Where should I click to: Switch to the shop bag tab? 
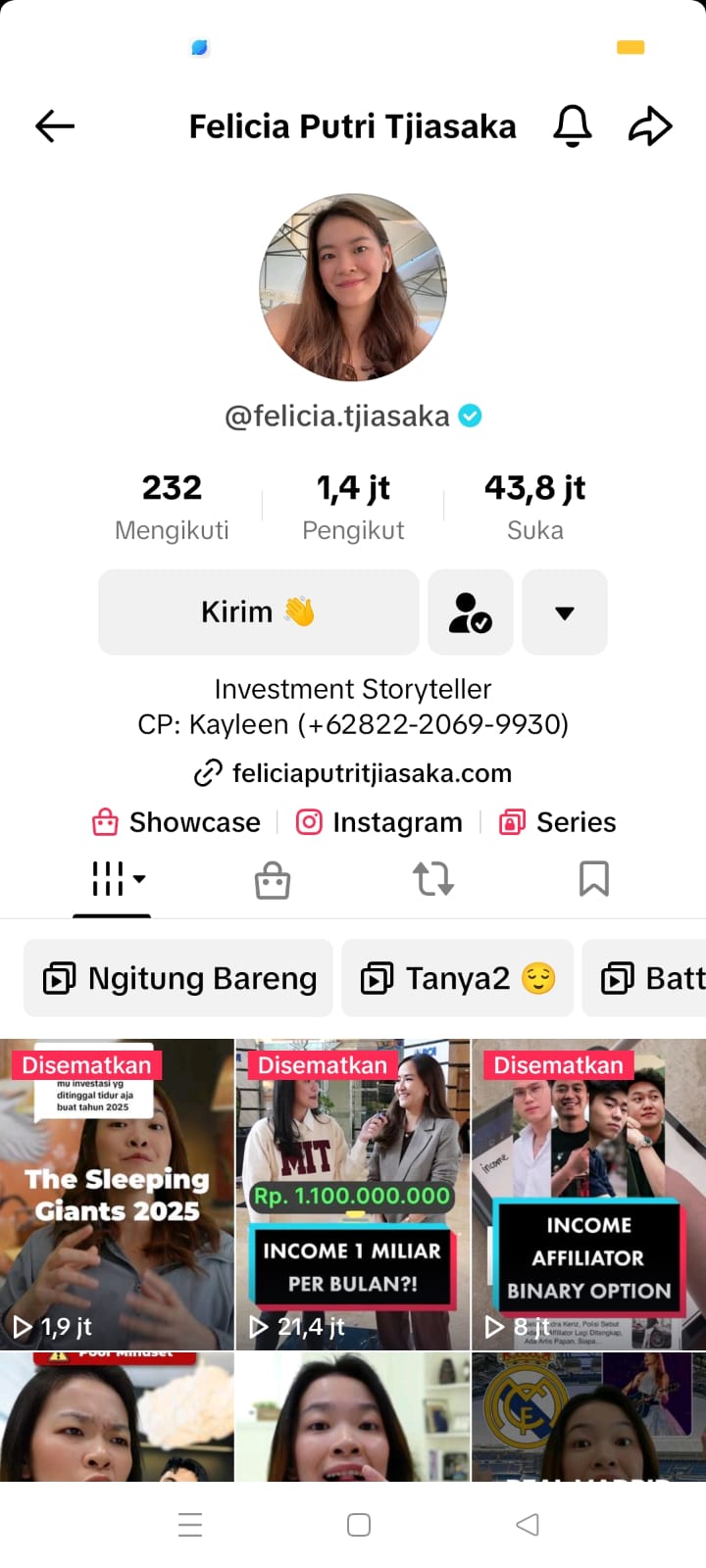(273, 880)
